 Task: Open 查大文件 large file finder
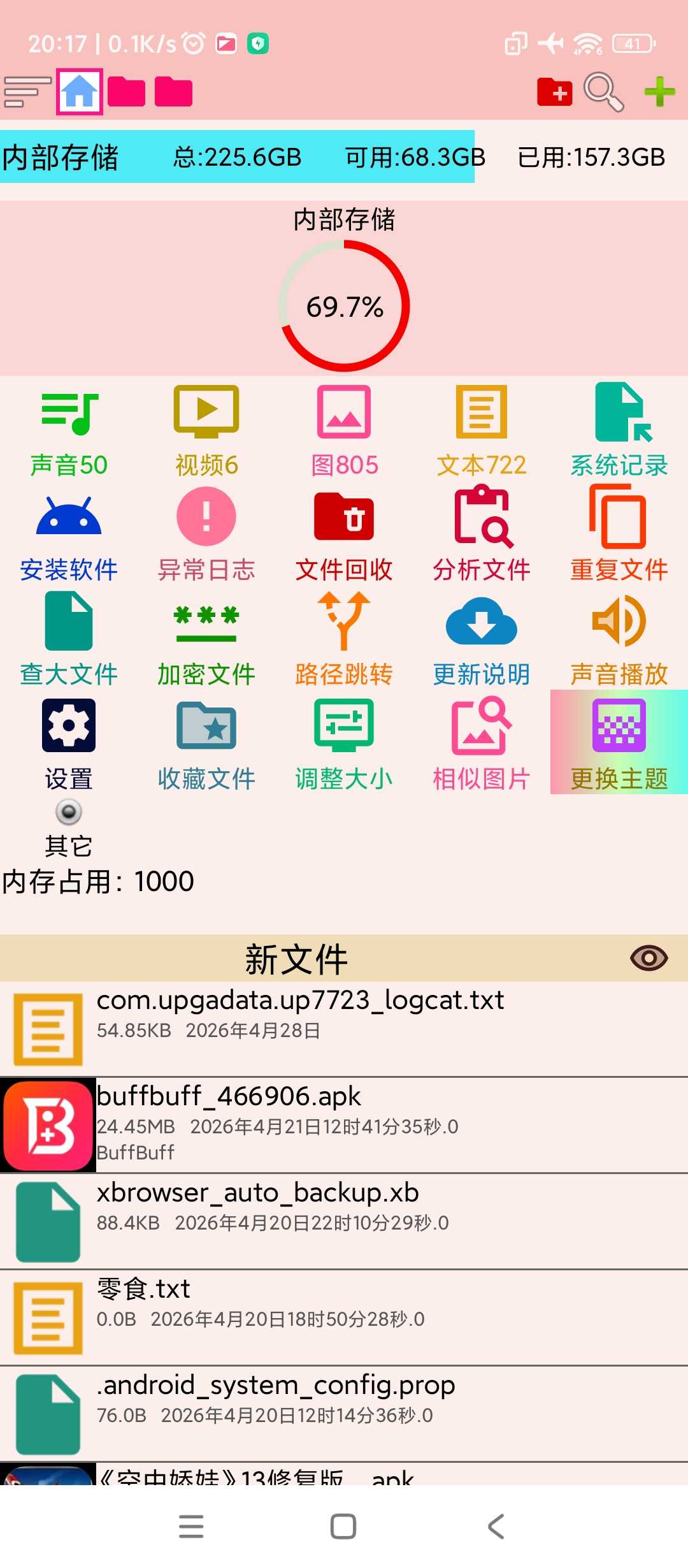(69, 640)
